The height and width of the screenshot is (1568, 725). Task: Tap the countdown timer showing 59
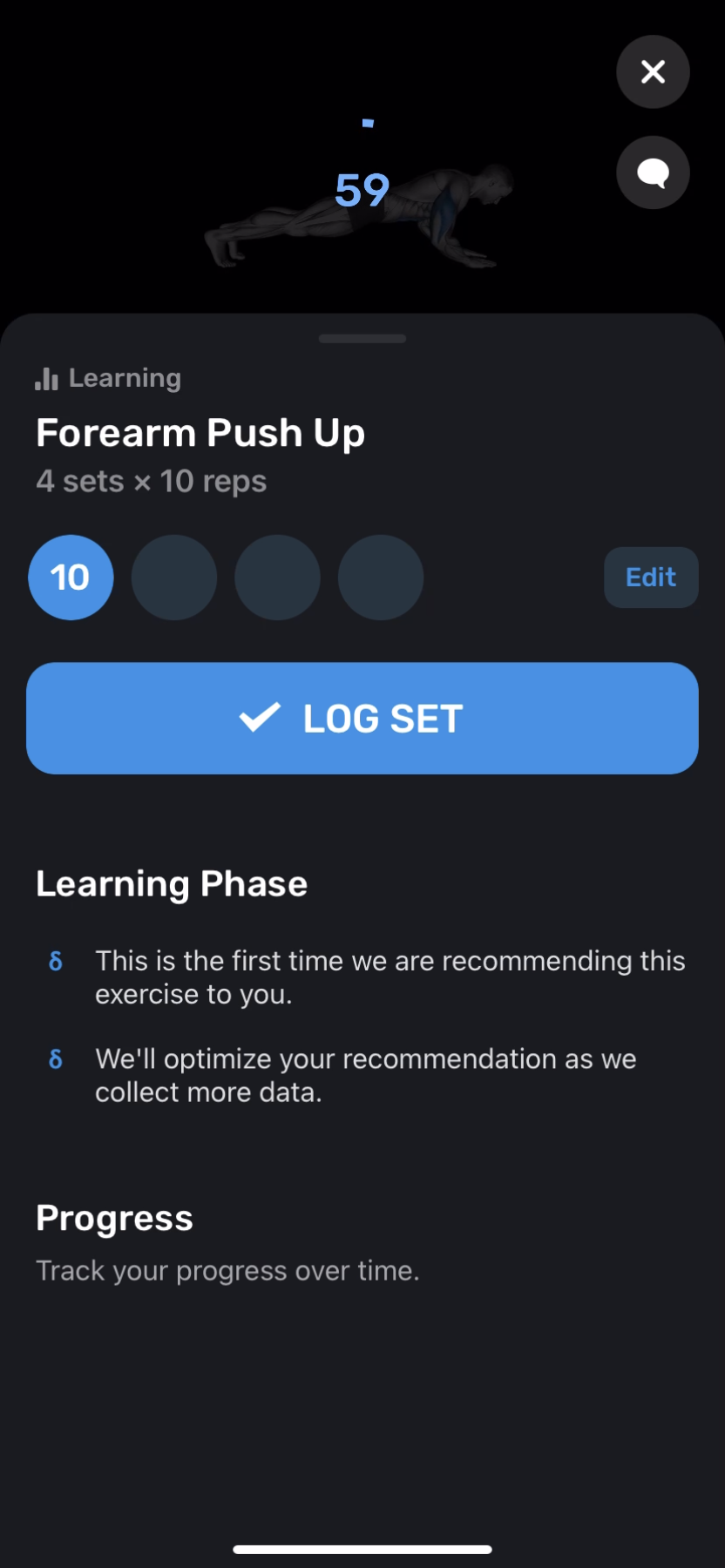click(x=363, y=186)
